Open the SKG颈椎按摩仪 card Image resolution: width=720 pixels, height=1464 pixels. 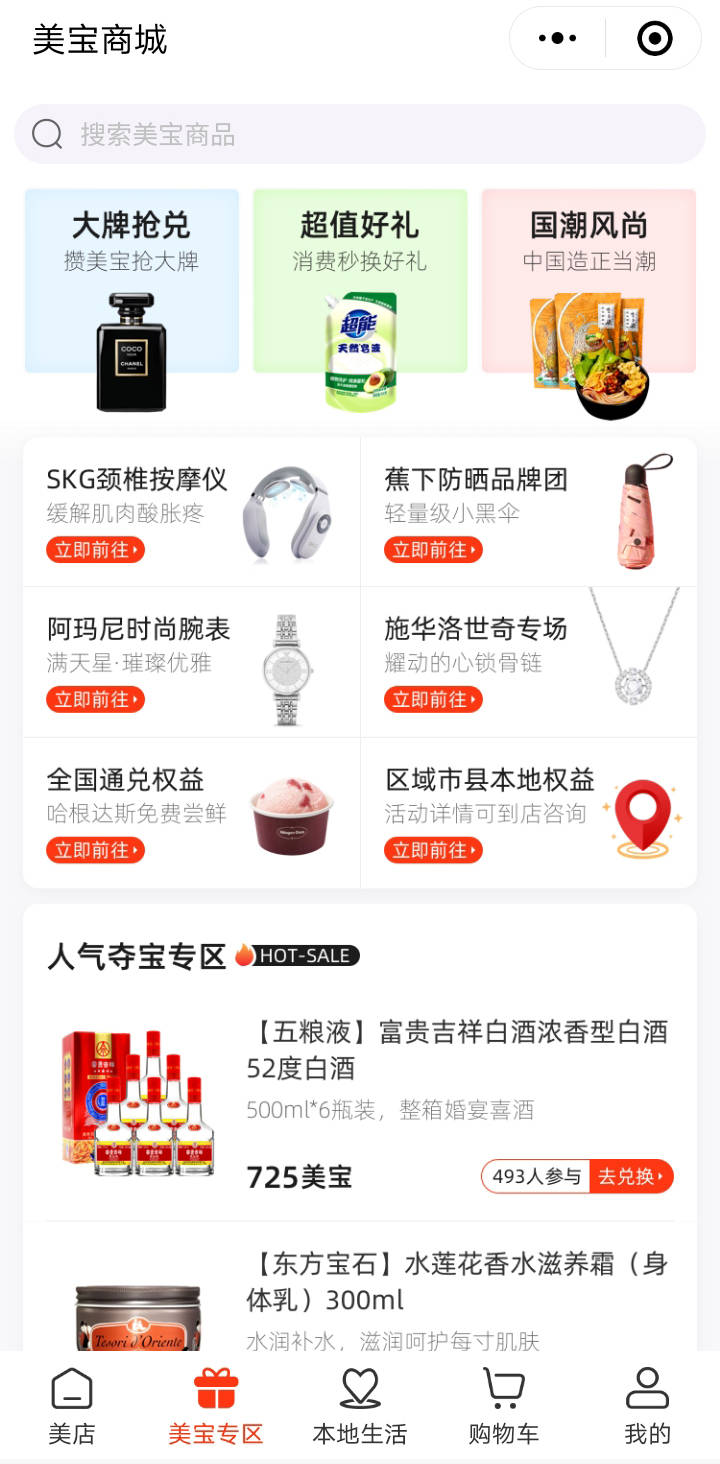coord(192,512)
